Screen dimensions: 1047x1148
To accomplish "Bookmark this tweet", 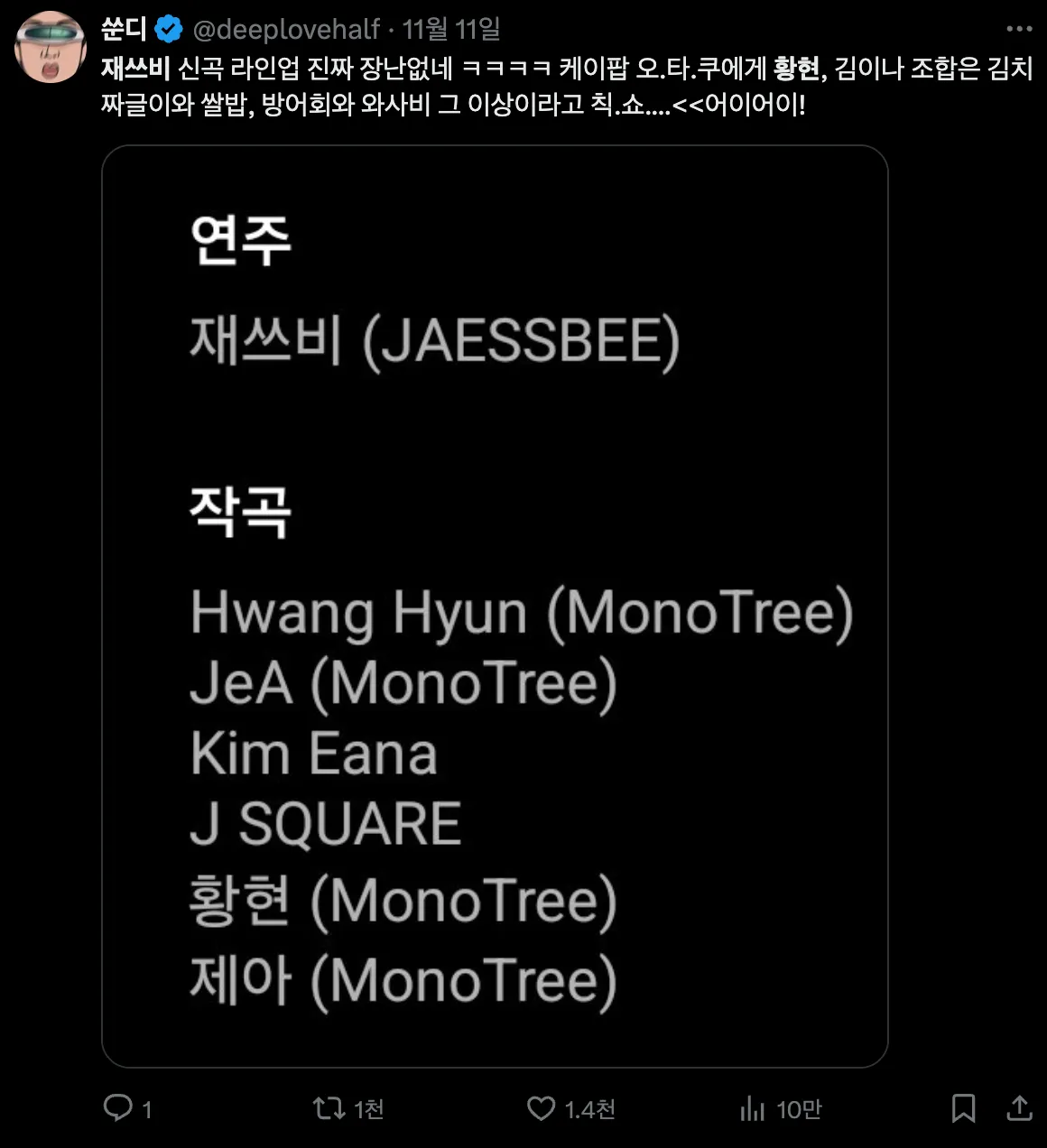I will coord(963,1107).
